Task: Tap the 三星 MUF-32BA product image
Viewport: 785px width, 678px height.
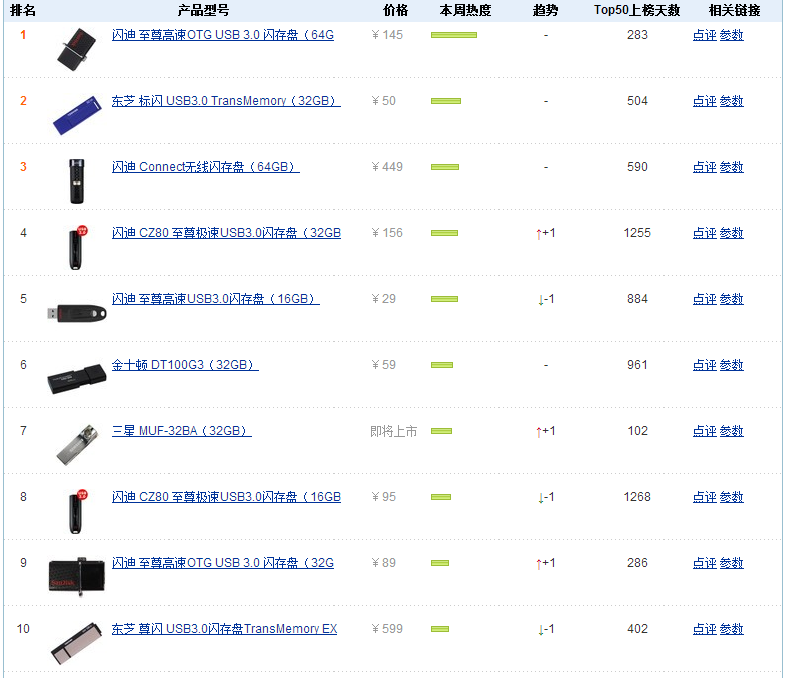Action: 76,444
